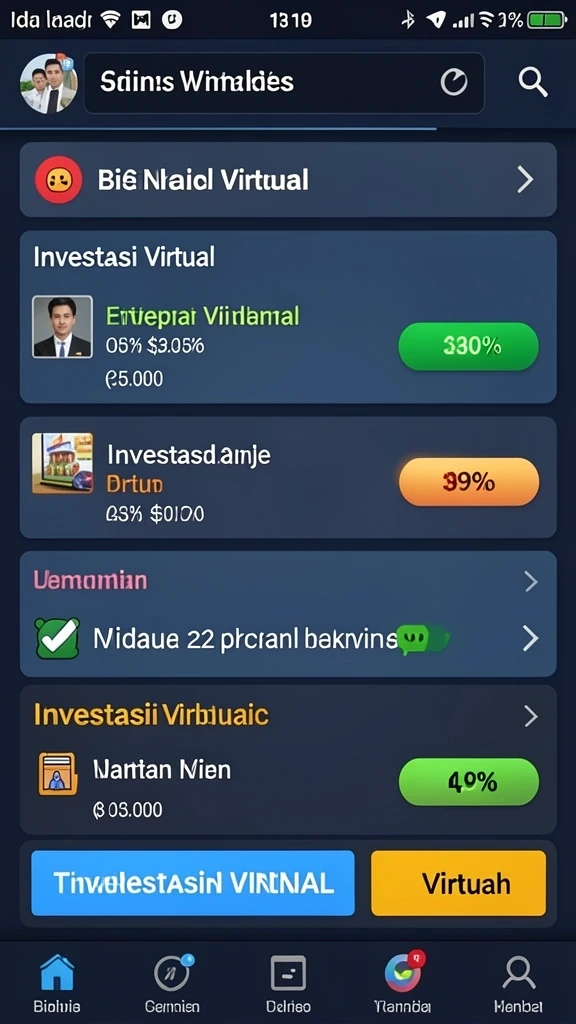Tap the Stiinis Wintaldes title field
Screen dimensions: 576x1024
point(284,83)
